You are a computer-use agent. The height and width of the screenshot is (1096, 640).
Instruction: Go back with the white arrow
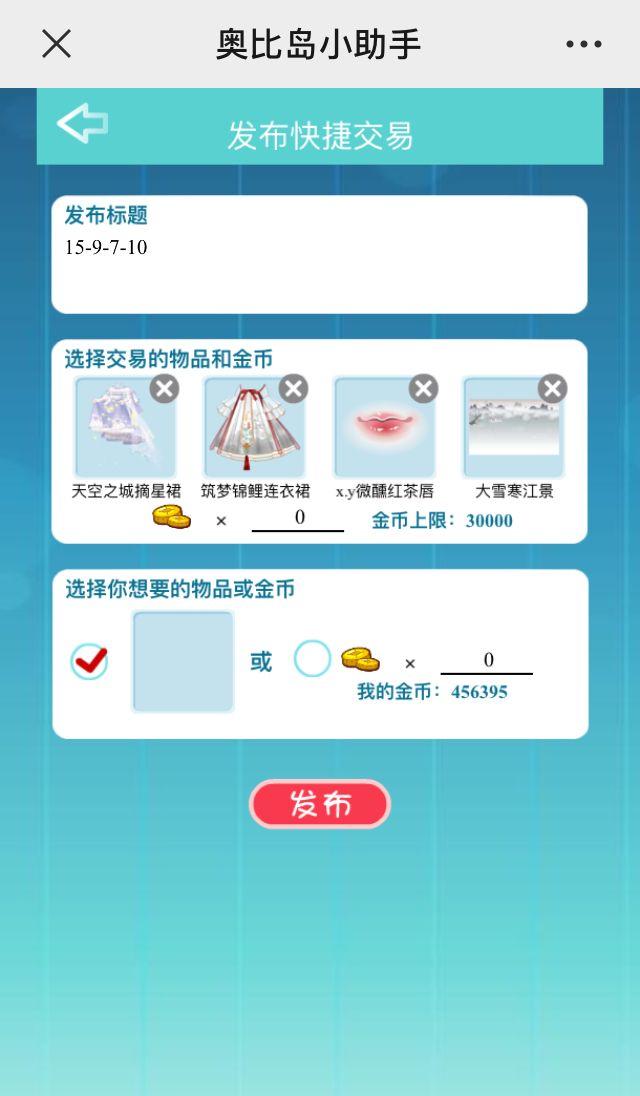click(82, 124)
